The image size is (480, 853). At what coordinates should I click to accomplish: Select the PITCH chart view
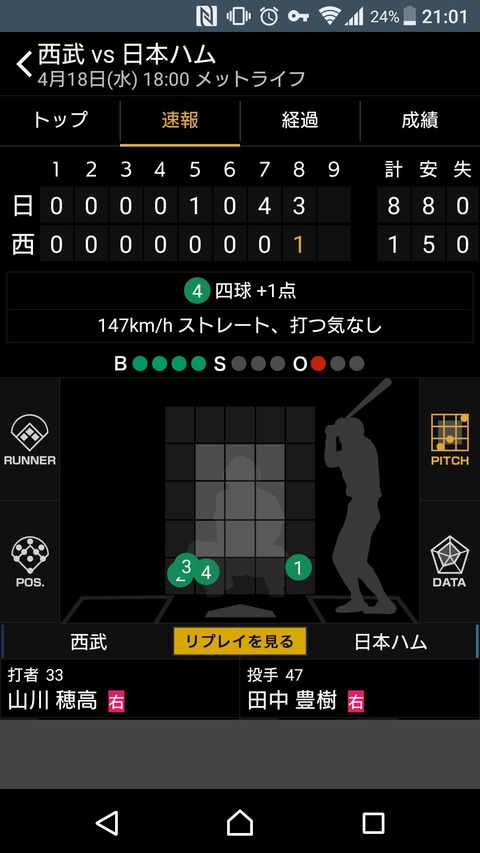(x=450, y=440)
